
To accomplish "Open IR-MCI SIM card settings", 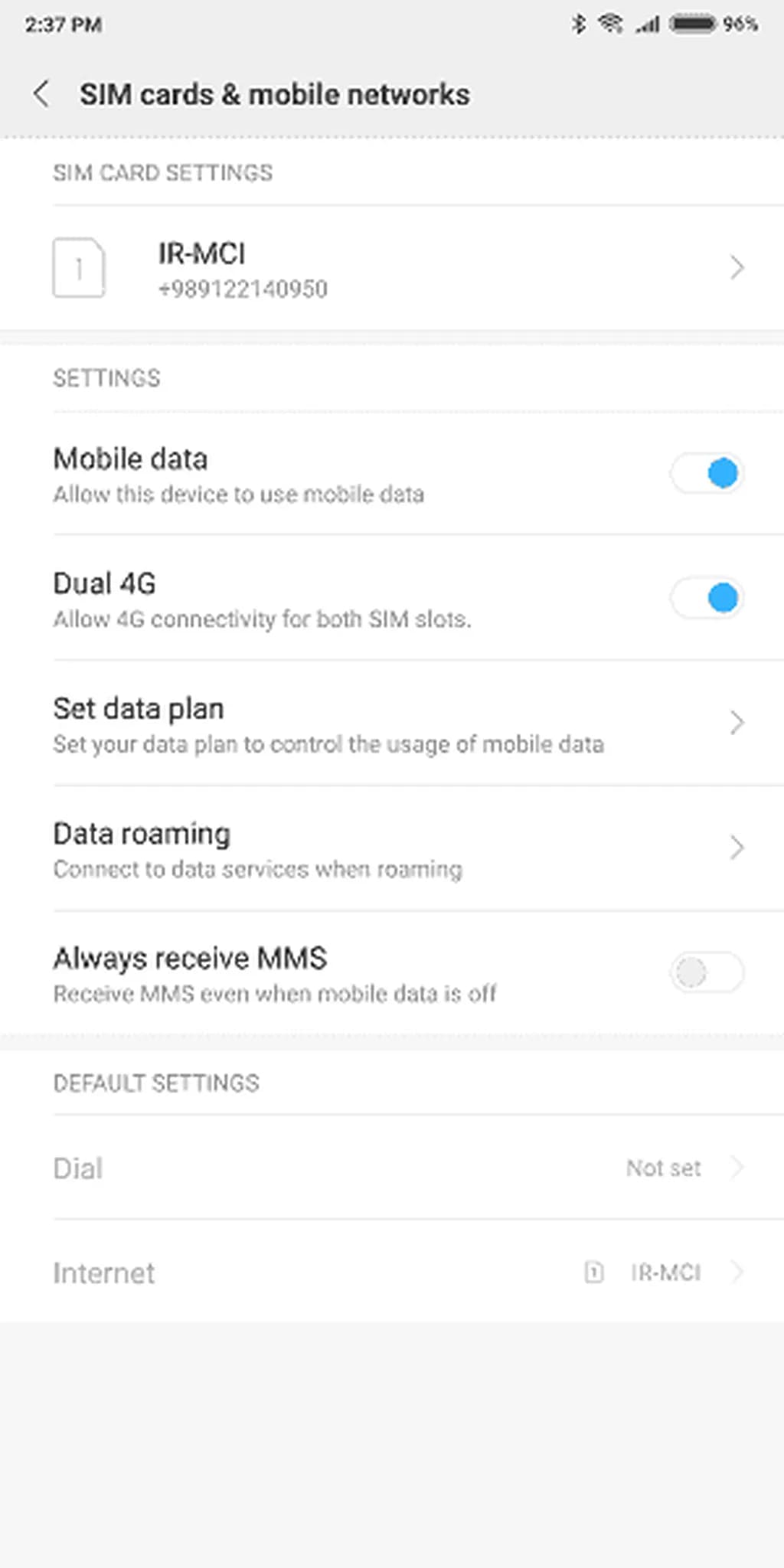I will click(392, 269).
